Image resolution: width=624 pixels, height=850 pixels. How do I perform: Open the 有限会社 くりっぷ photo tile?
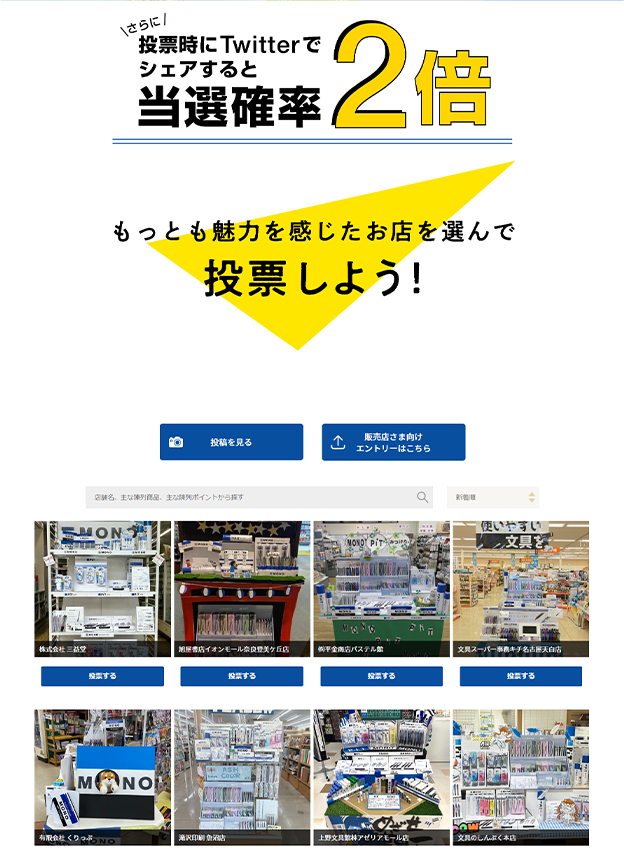coord(102,775)
